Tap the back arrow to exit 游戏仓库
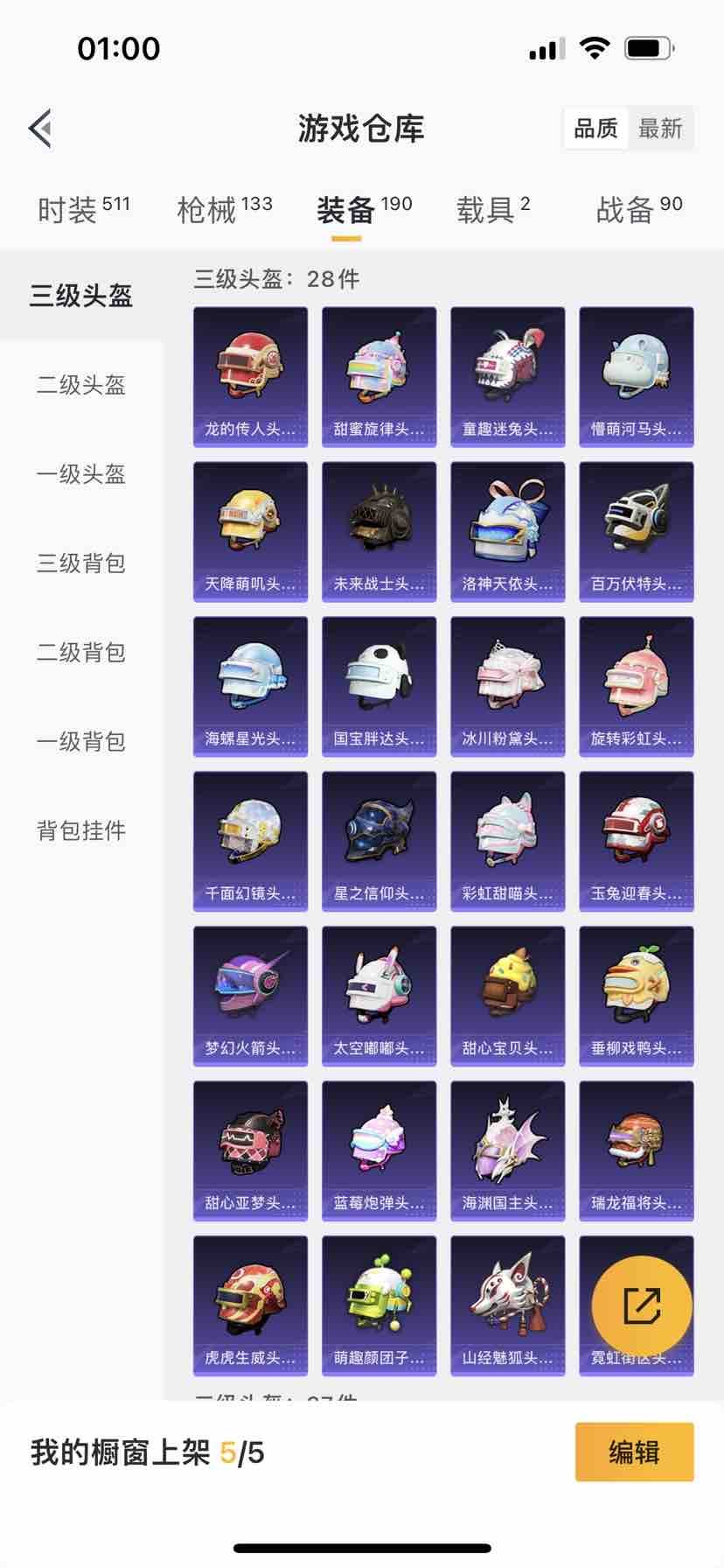This screenshot has height=1568, width=724. click(39, 127)
